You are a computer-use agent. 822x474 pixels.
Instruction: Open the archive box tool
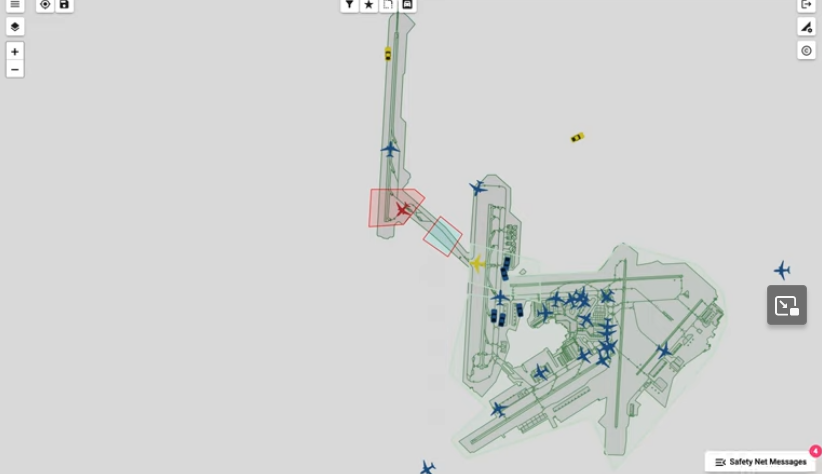[x=407, y=5]
